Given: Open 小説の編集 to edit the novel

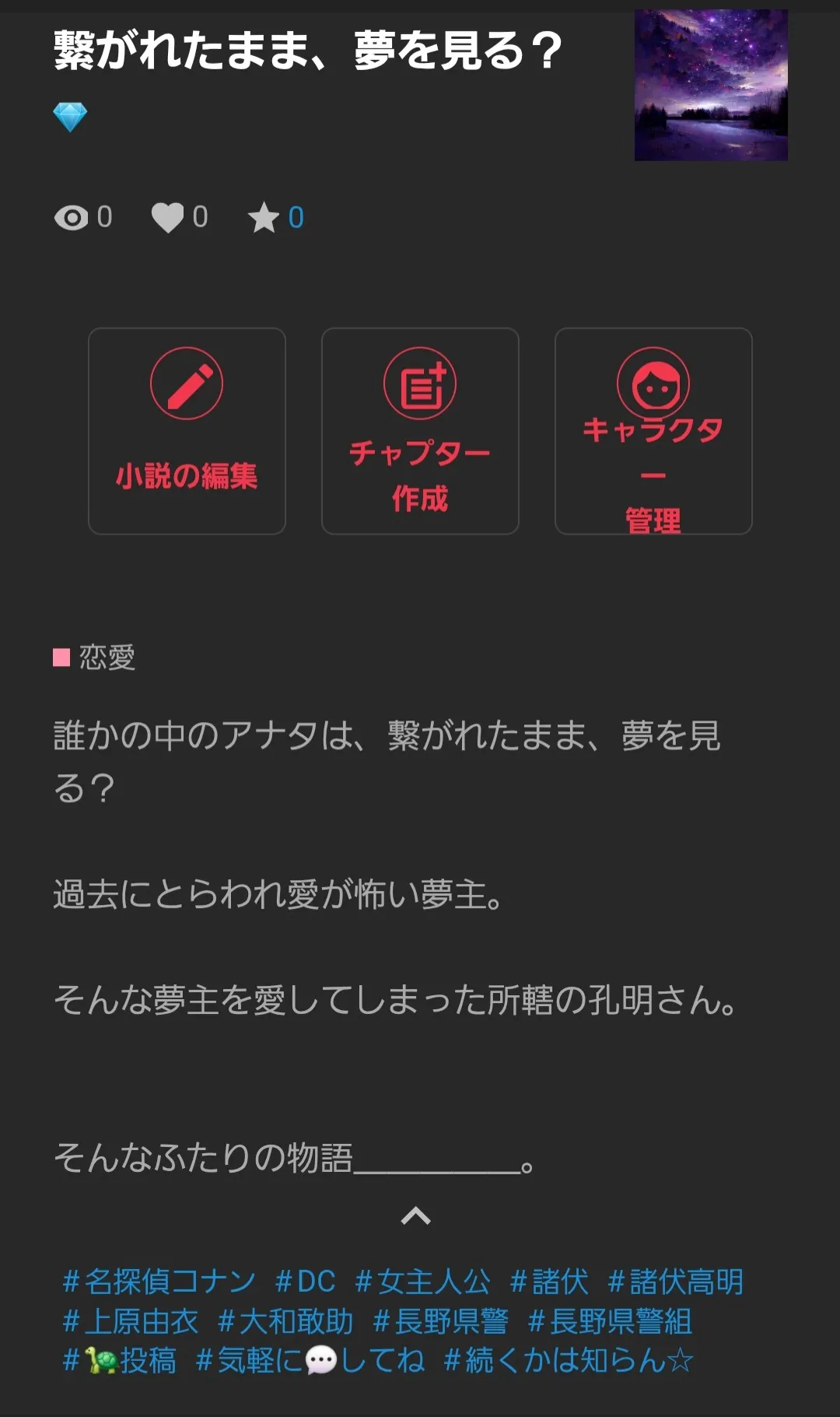Looking at the screenshot, I should point(187,431).
